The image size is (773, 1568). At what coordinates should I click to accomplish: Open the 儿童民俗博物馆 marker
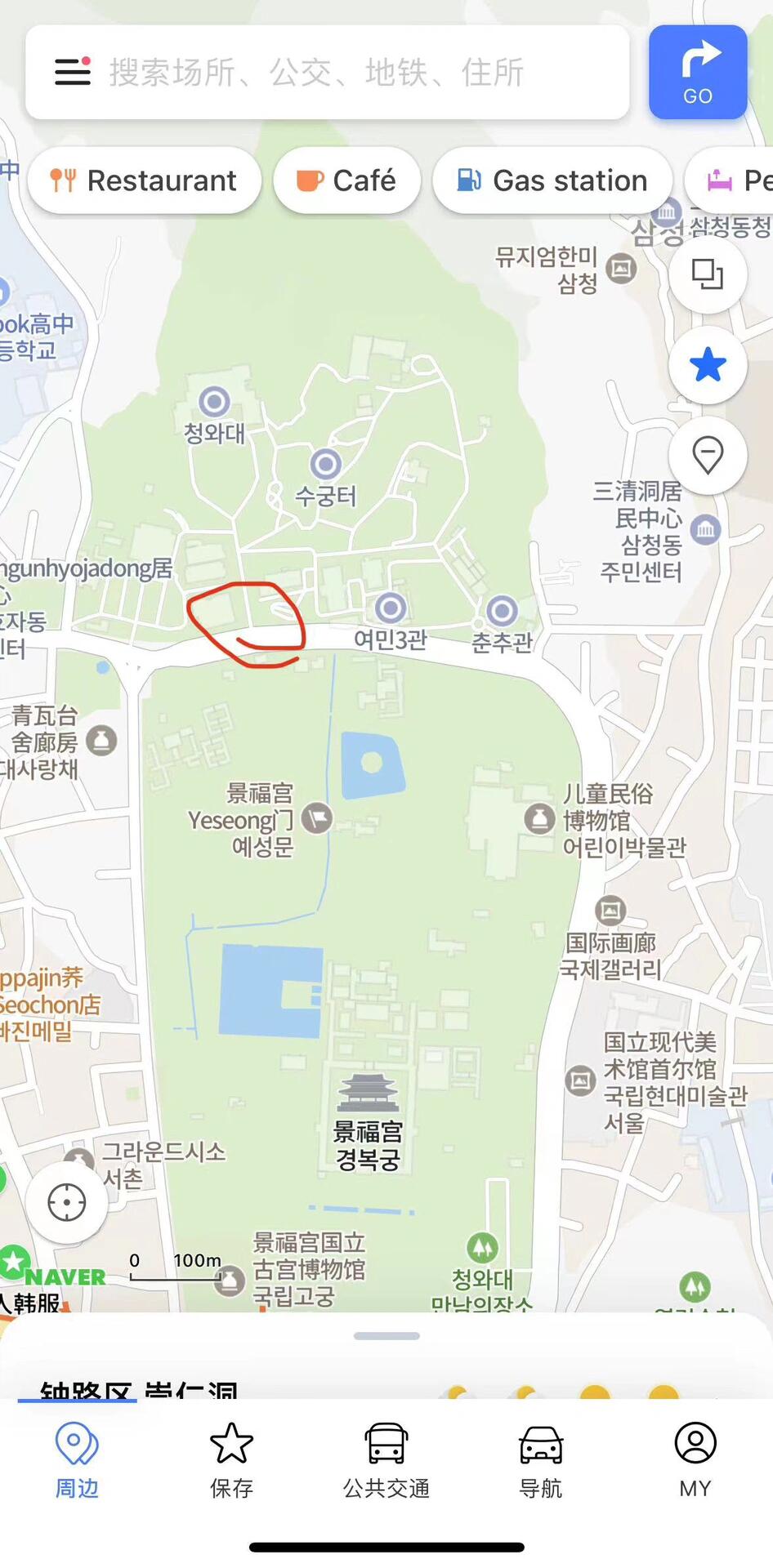(x=539, y=818)
